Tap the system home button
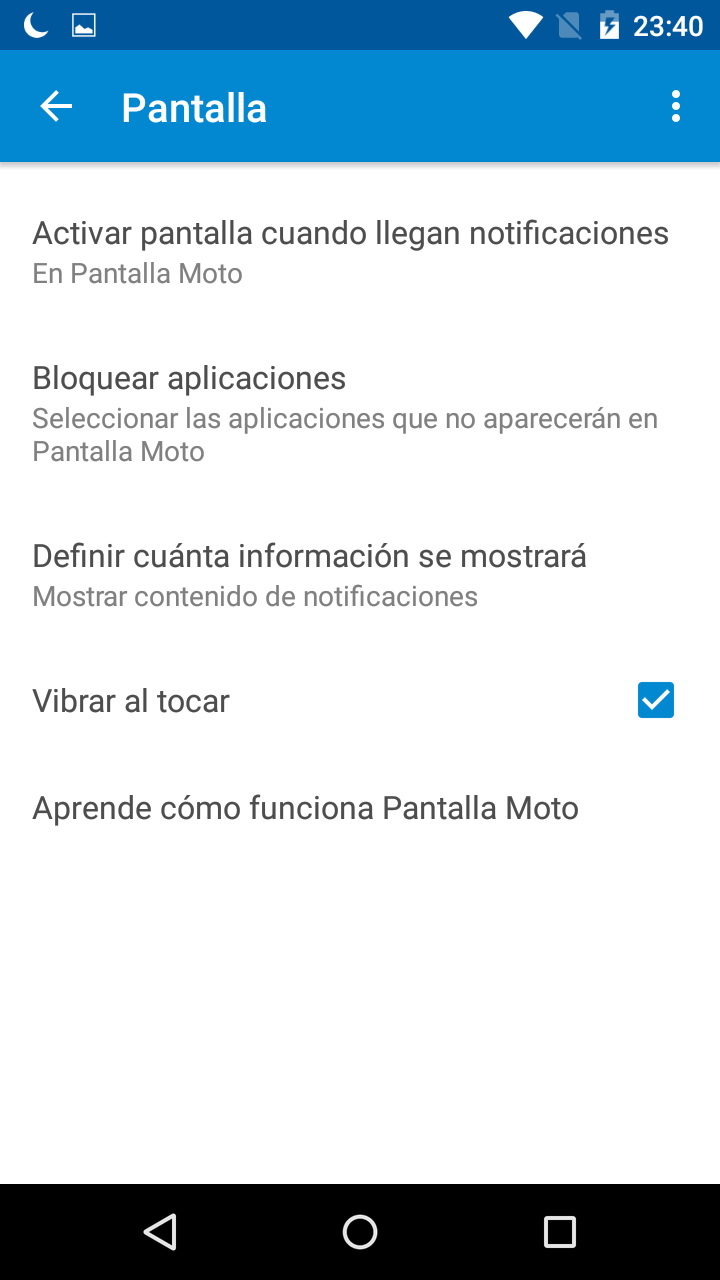This screenshot has height=1280, width=720. coord(360,1232)
